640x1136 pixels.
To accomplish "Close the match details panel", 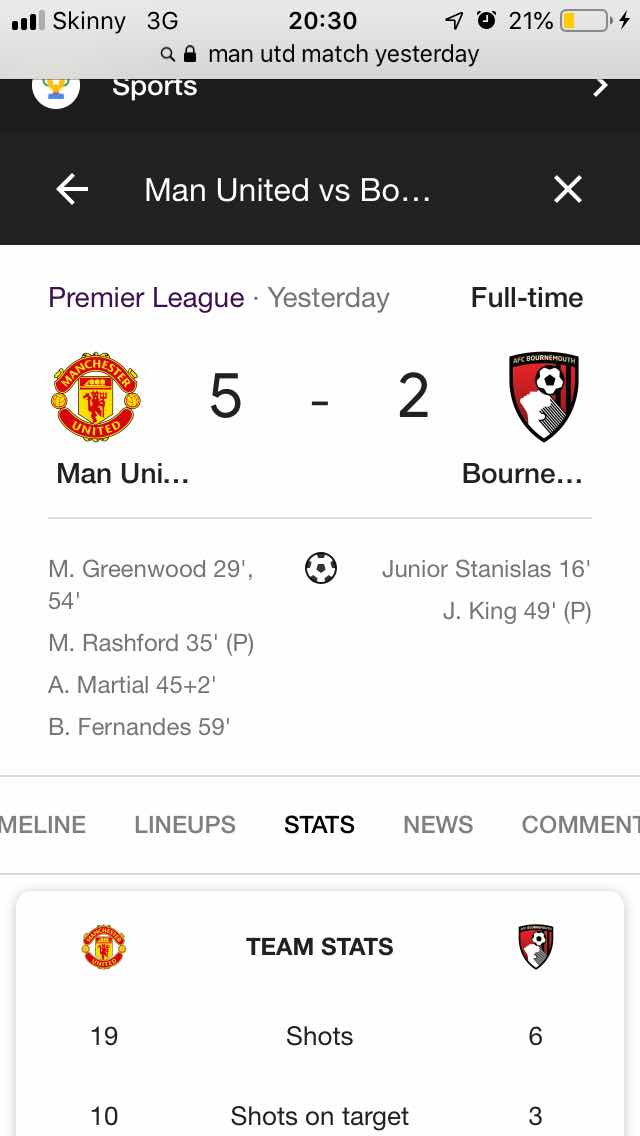I will coord(568,190).
